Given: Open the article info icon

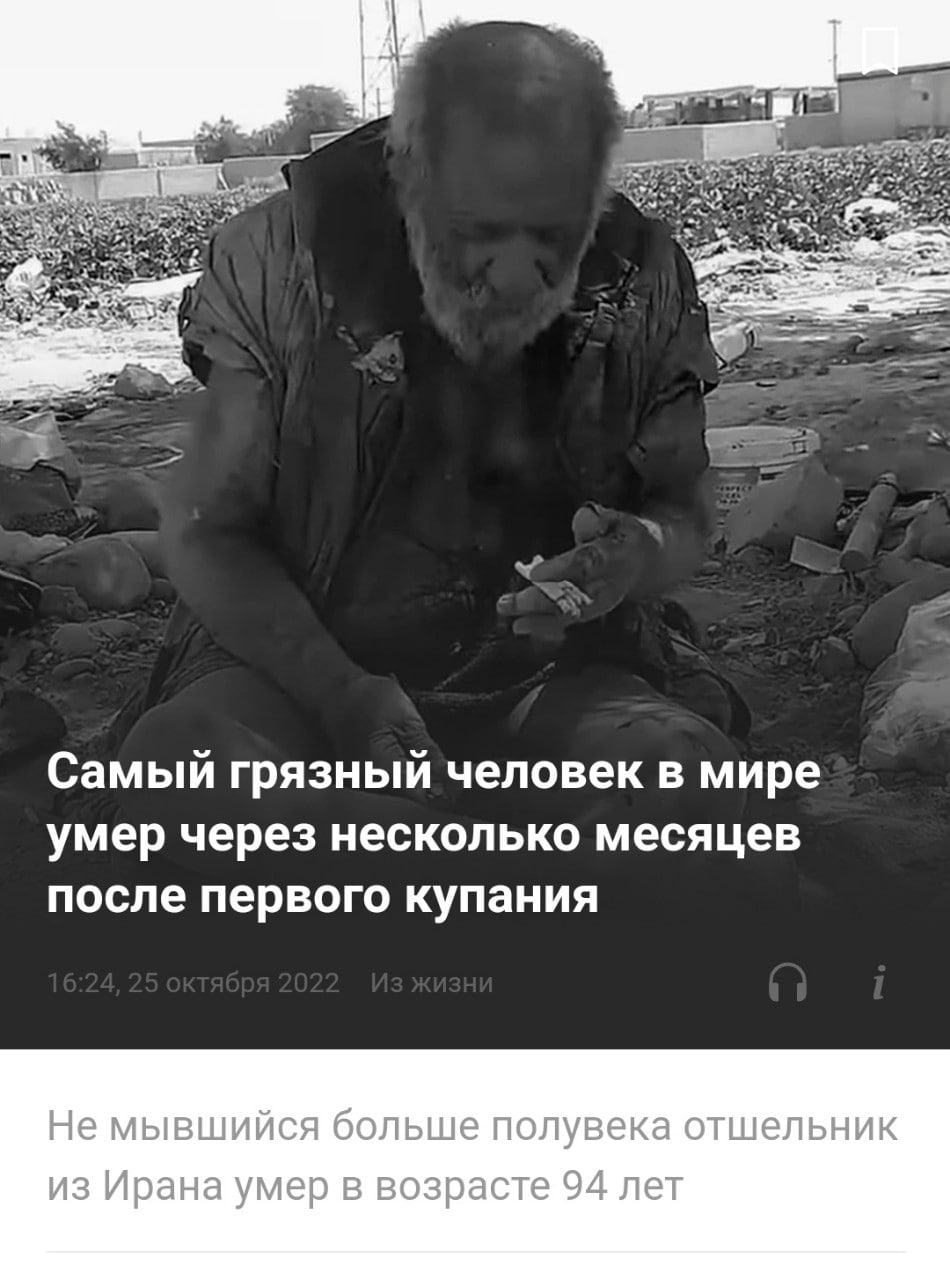Looking at the screenshot, I should [879, 984].
